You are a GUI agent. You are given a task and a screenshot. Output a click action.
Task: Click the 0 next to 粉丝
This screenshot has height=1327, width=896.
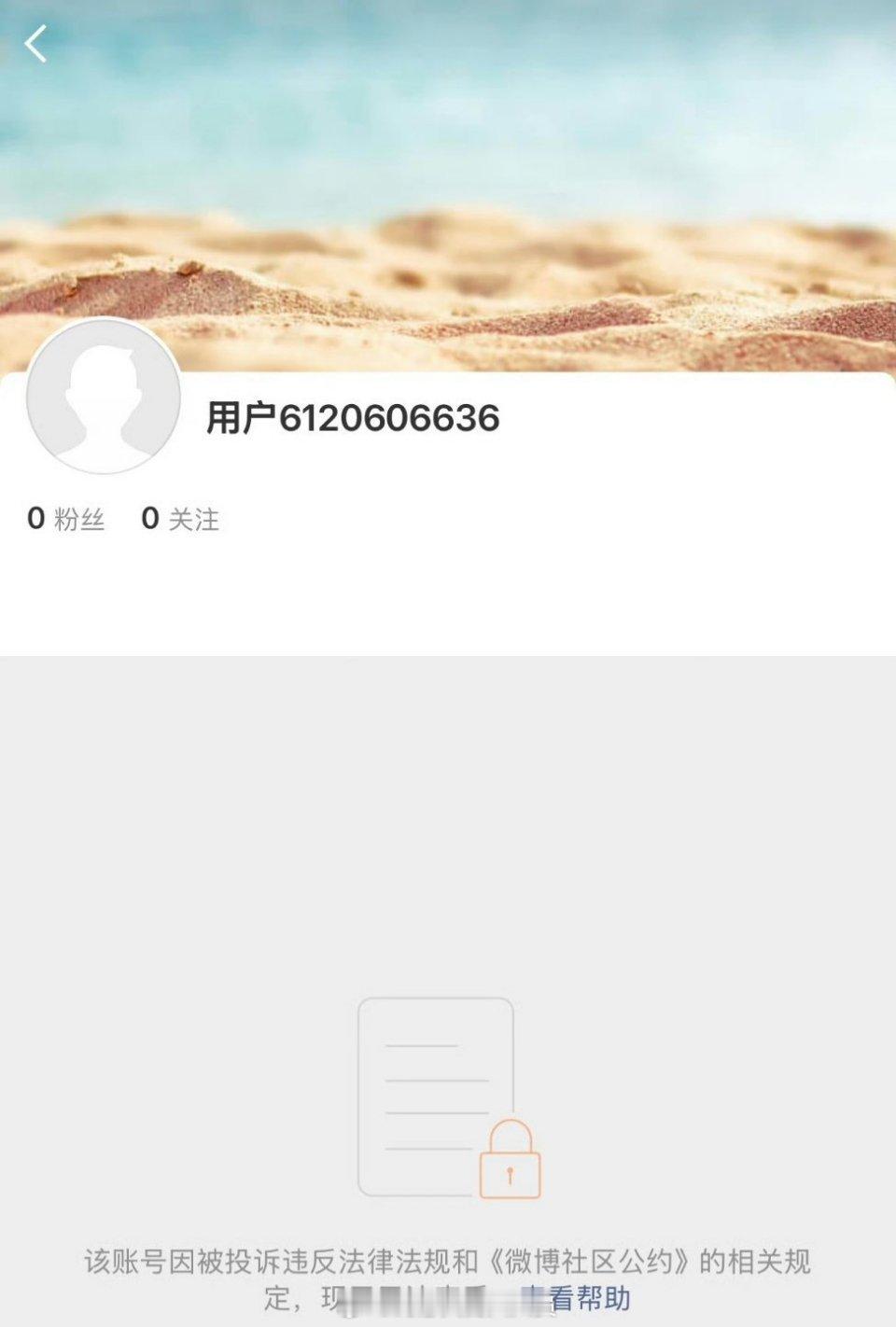pyautogui.click(x=35, y=518)
